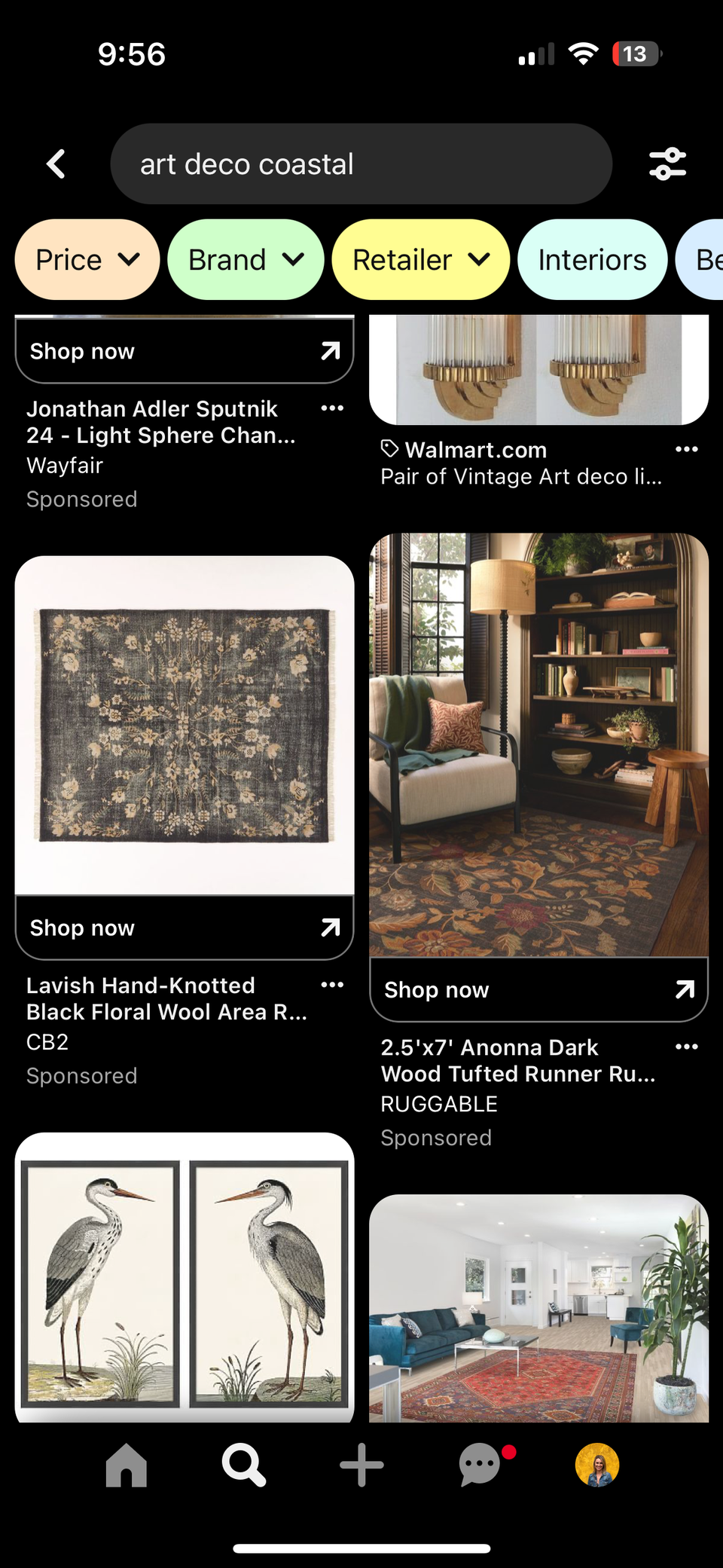Edit the "art deco coastal" search field
The width and height of the screenshot is (723, 1568).
(x=361, y=164)
